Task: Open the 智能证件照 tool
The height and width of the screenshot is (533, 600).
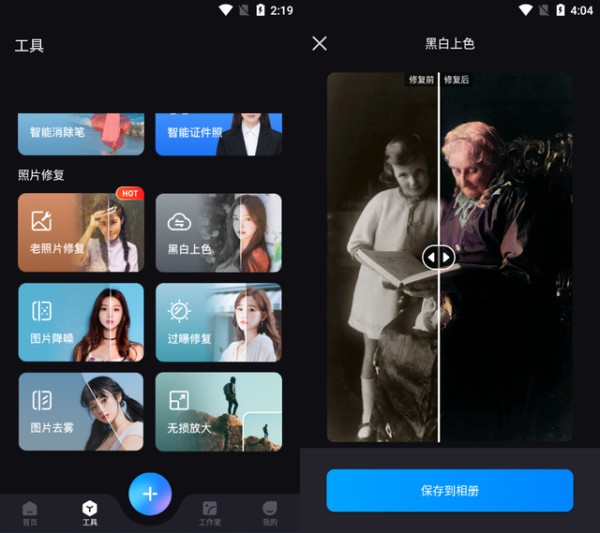Action: (x=218, y=134)
